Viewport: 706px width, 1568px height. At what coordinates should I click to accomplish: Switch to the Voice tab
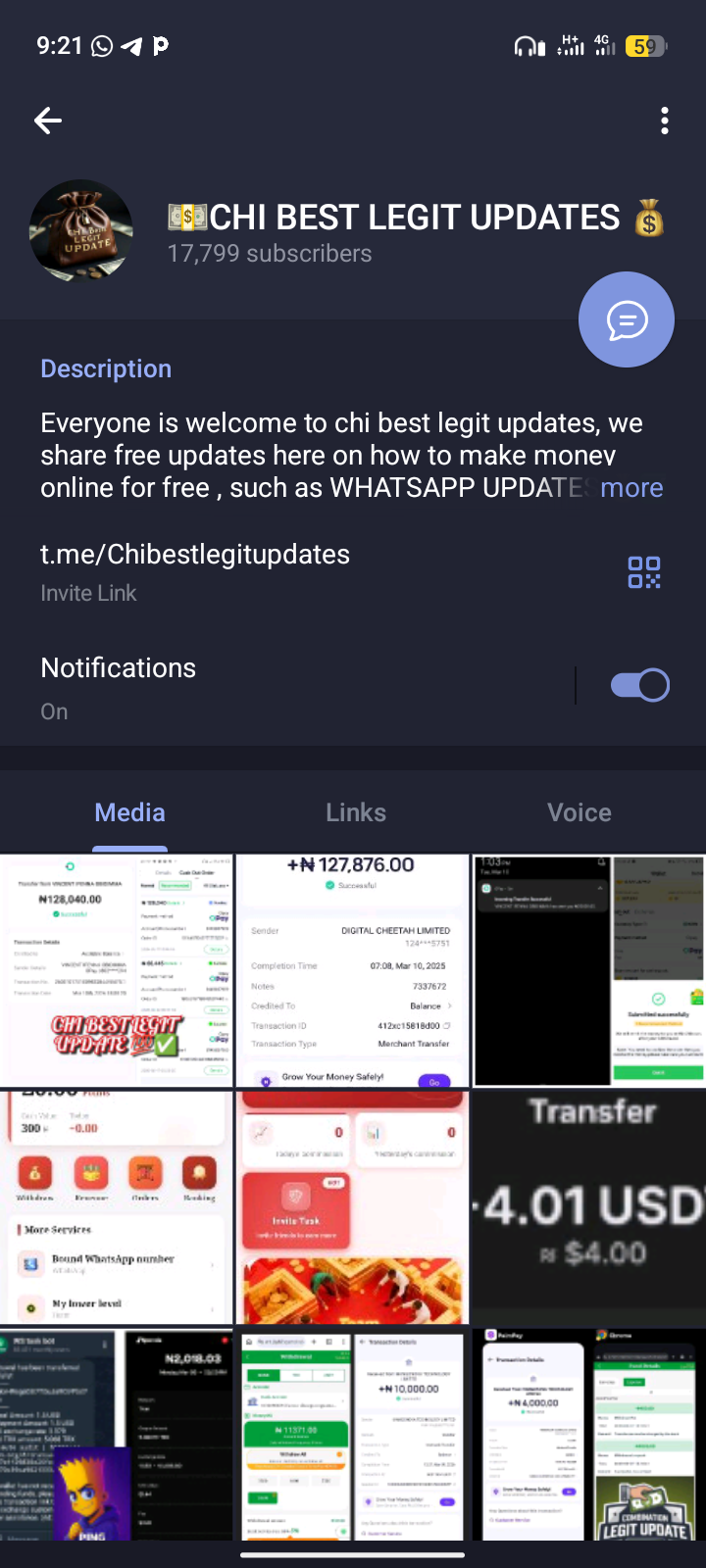click(x=580, y=812)
